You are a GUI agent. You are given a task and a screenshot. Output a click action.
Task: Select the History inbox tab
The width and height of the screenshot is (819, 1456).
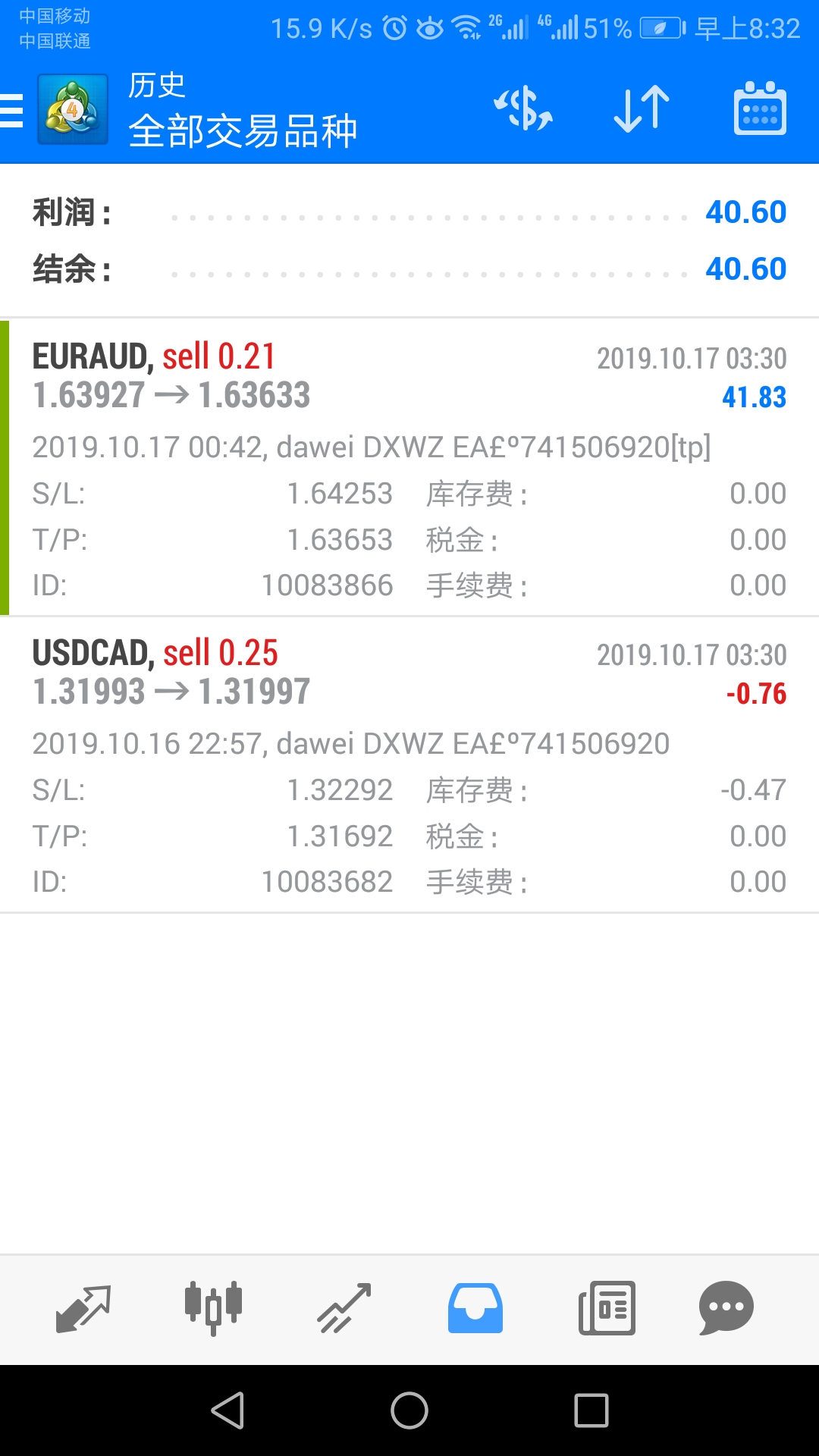pyautogui.click(x=475, y=1308)
